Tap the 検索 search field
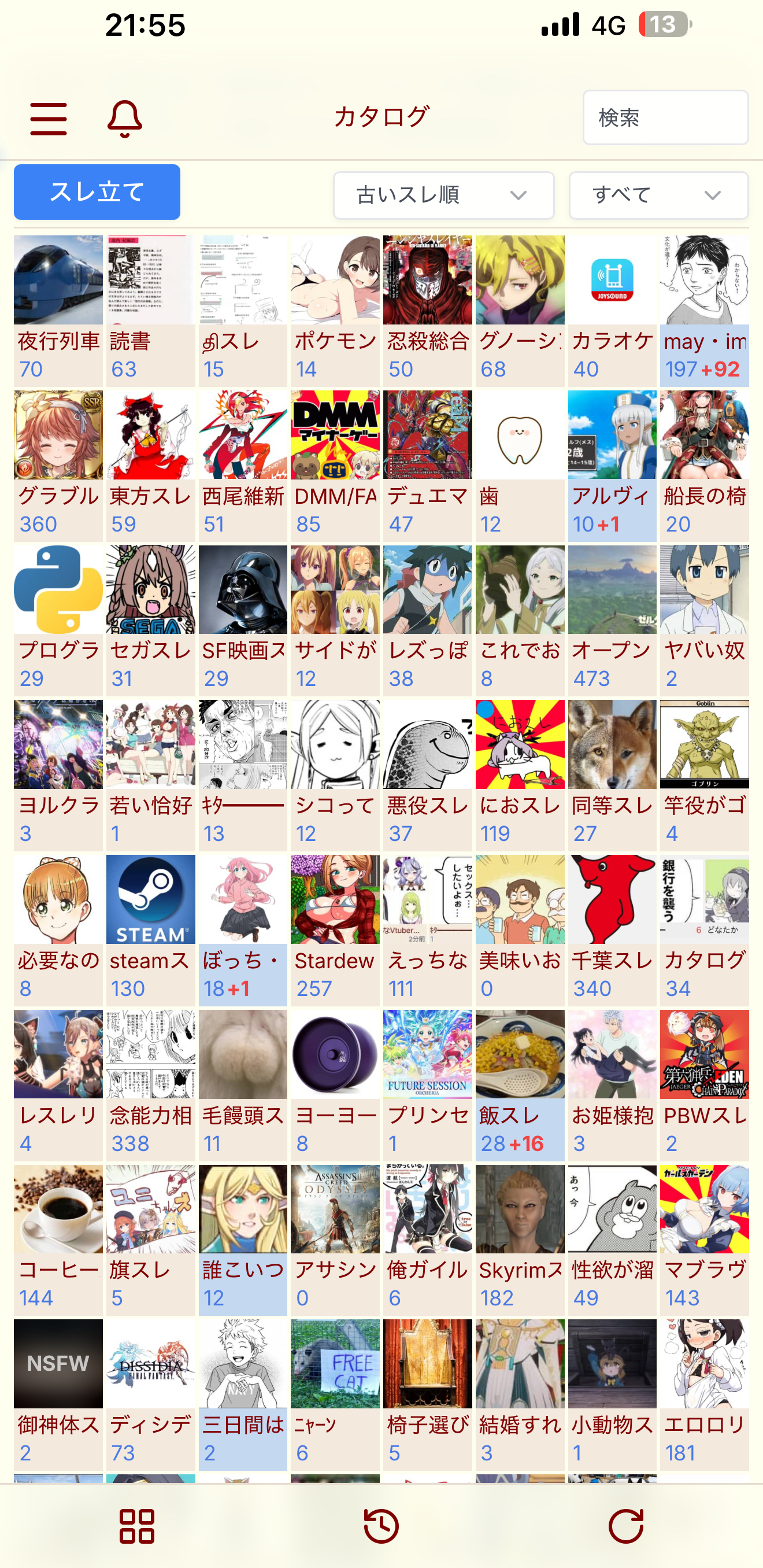The width and height of the screenshot is (763, 1568). coord(665,117)
